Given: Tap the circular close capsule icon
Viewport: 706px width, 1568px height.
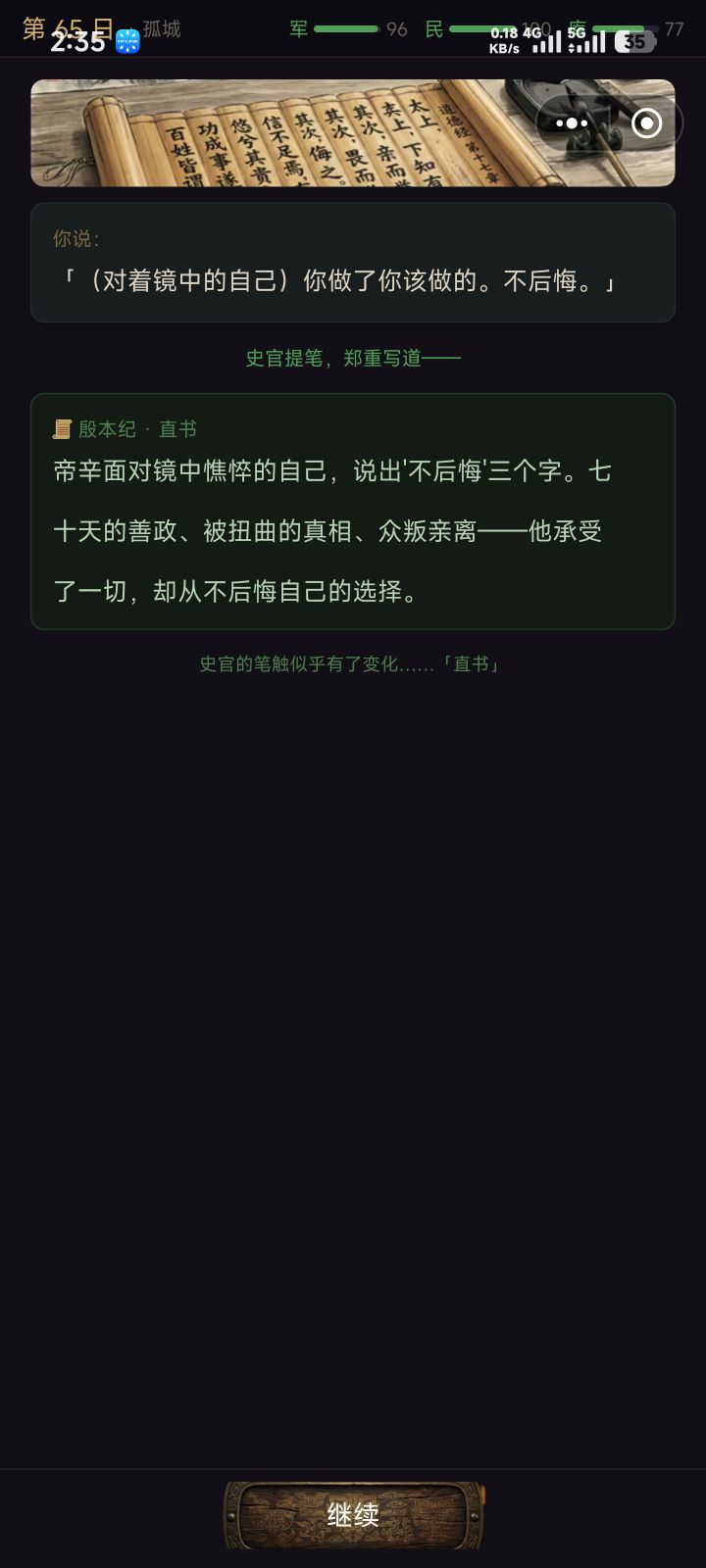Looking at the screenshot, I should 646,123.
